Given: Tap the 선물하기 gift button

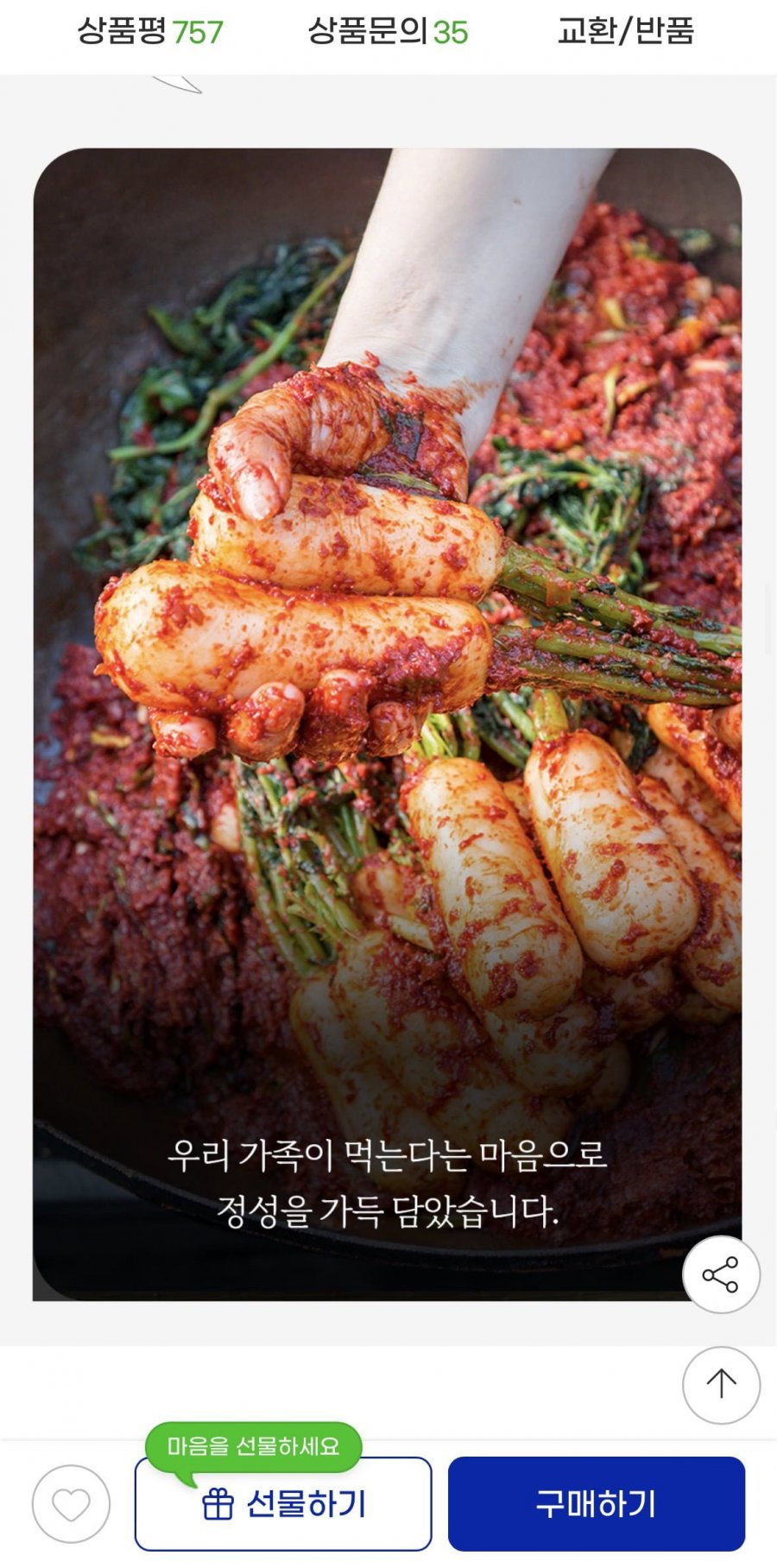Looking at the screenshot, I should [x=283, y=1504].
